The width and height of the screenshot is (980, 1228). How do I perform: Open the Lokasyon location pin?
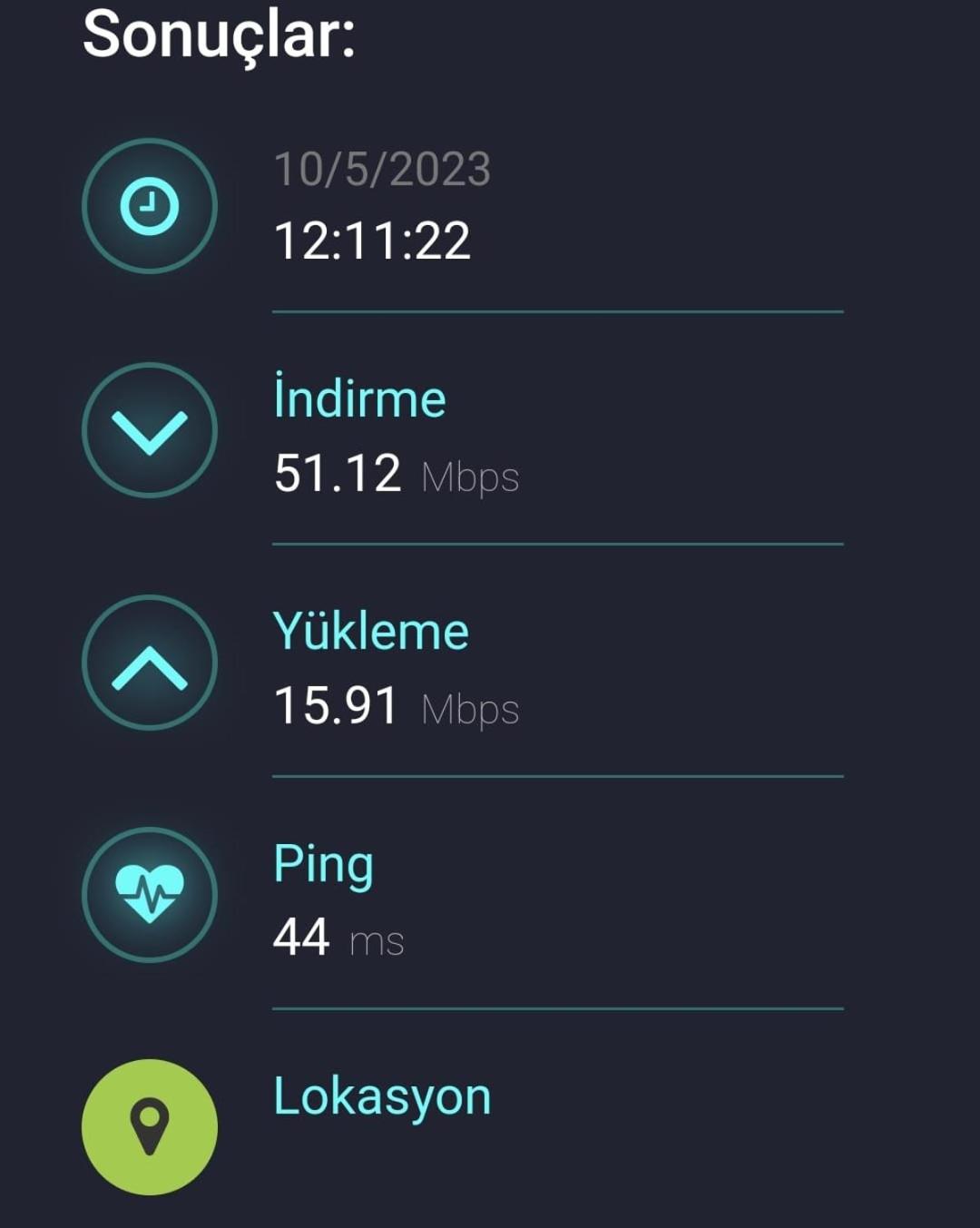click(150, 1126)
